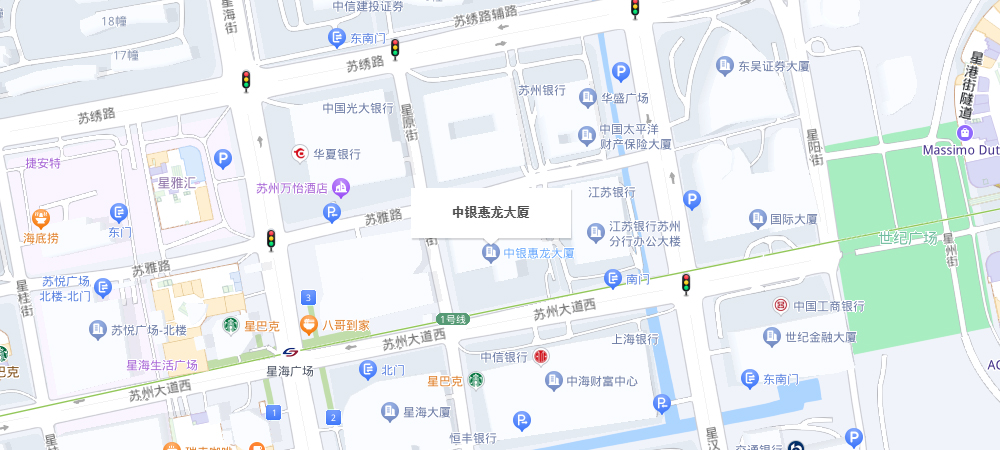This screenshot has width=1000, height=450.
Task: Select the 中信银行 bank marker
Action: tap(541, 356)
